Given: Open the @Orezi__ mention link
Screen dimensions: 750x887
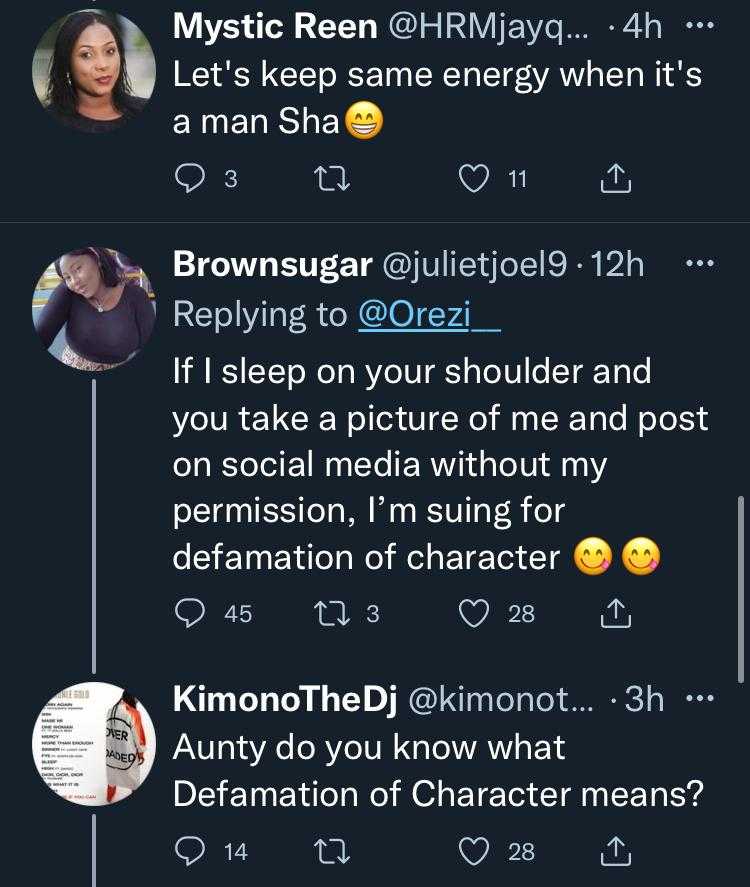Looking at the screenshot, I should pos(429,314).
